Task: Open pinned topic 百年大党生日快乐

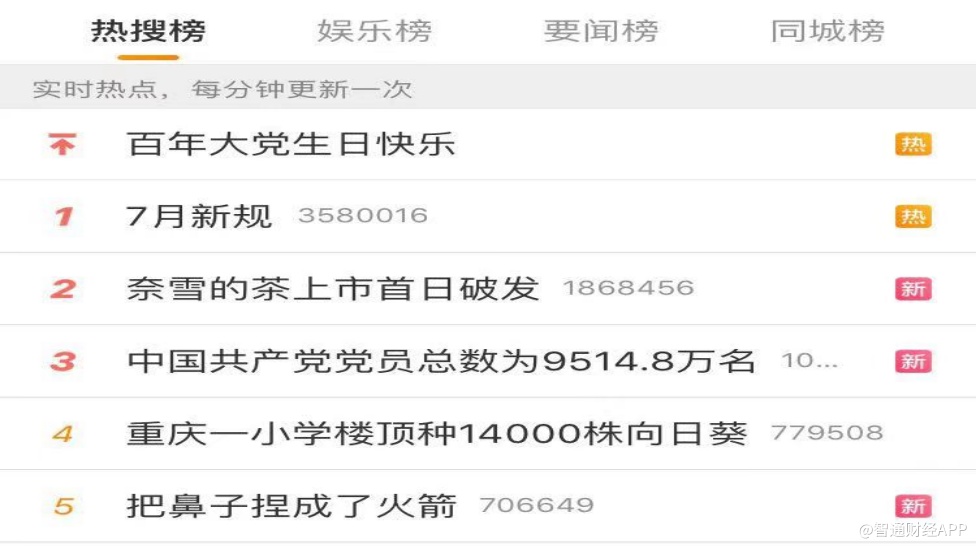Action: pos(291,144)
